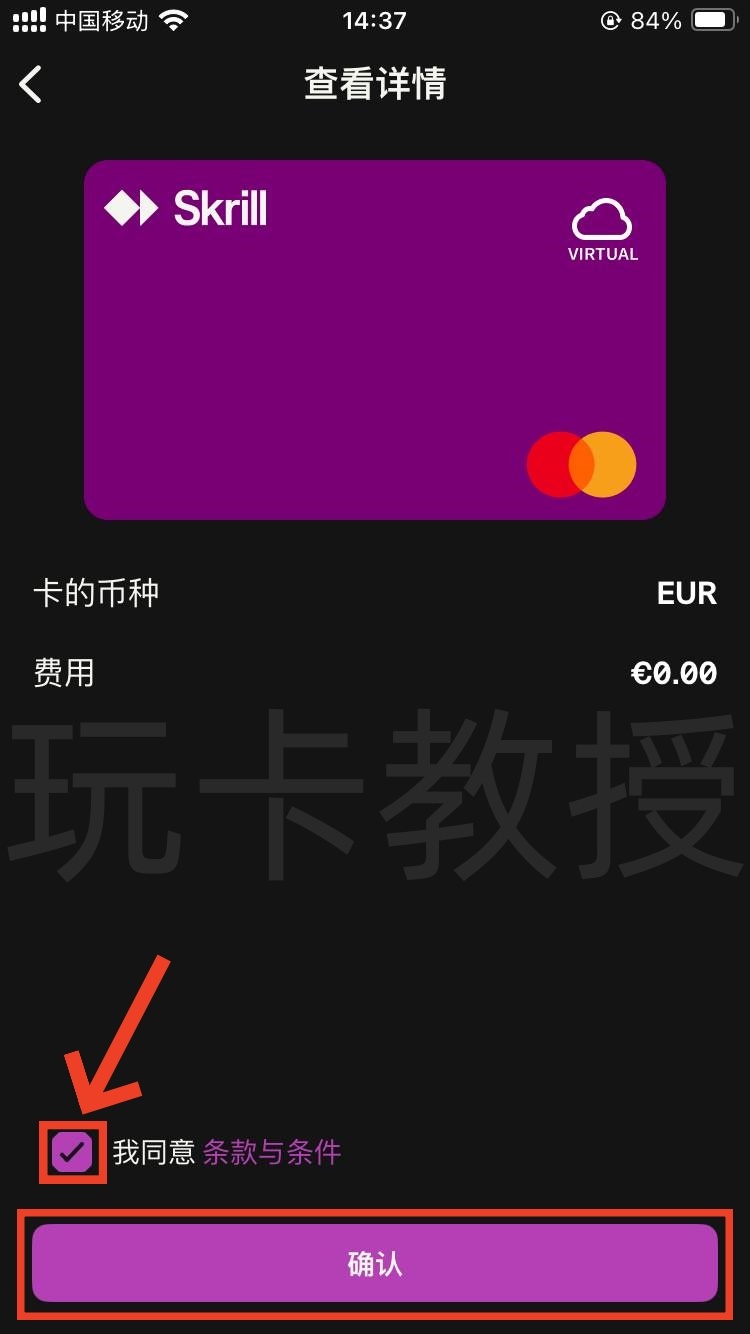Tap the 卡的币种 currency row
The width and height of the screenshot is (750, 1334).
point(98,593)
